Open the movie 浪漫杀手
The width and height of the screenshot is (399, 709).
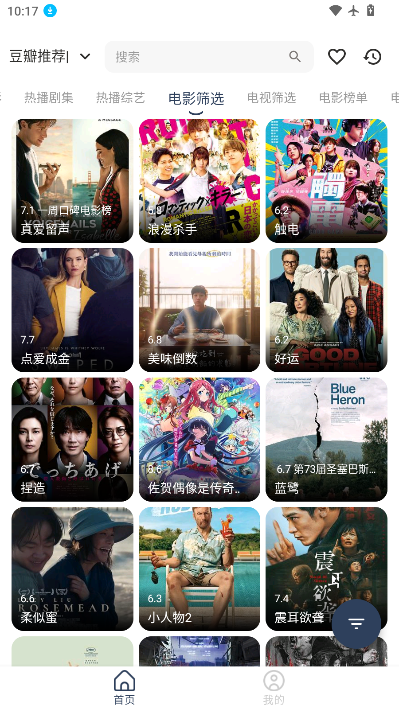[x=200, y=181]
